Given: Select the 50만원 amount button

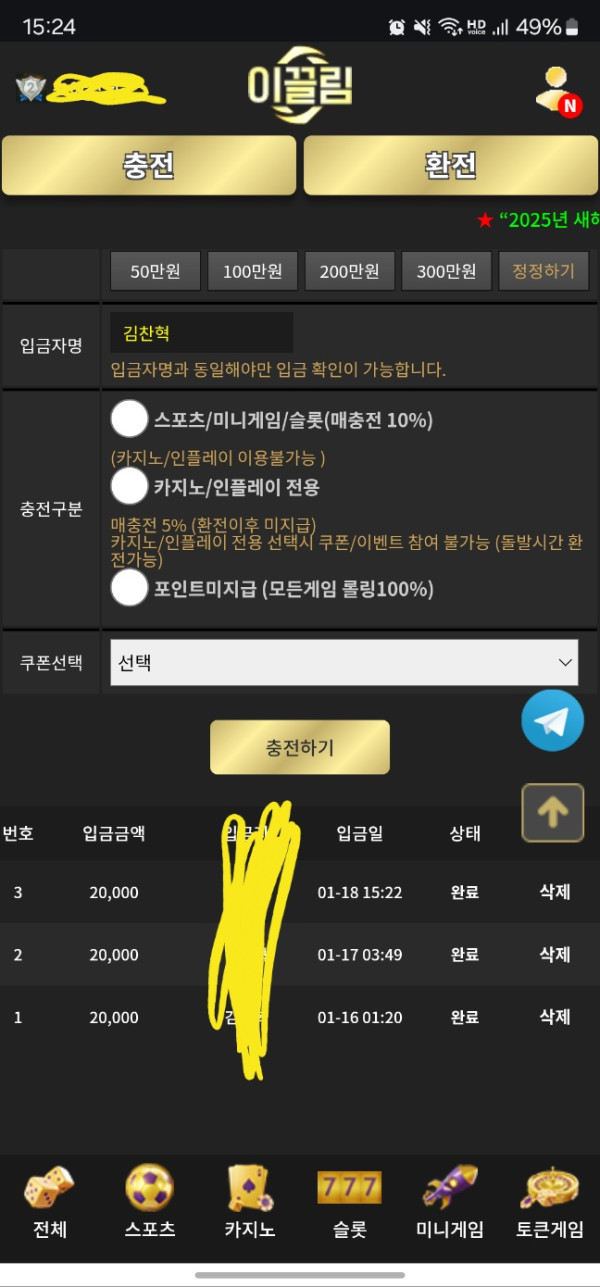Looking at the screenshot, I should tap(155, 271).
